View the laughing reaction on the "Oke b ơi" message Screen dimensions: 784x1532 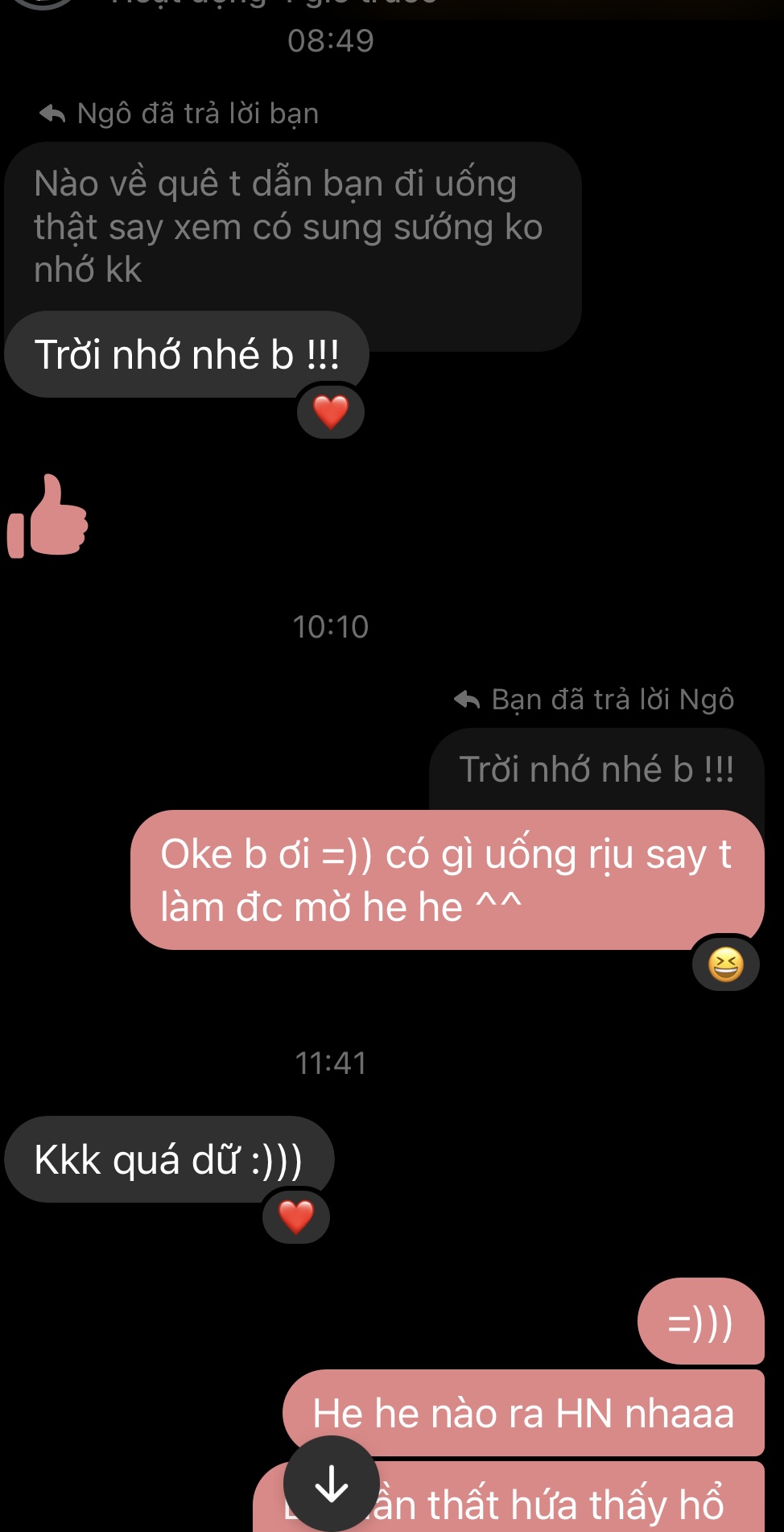(725, 964)
